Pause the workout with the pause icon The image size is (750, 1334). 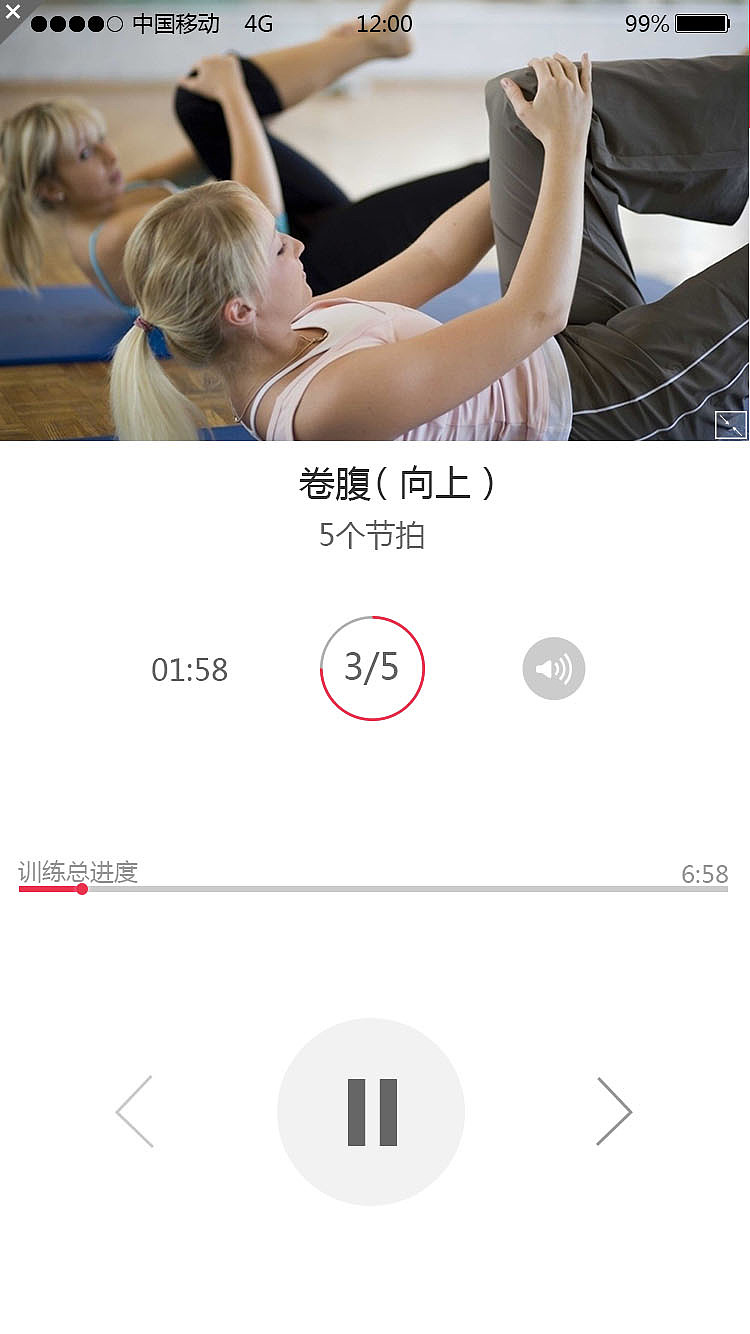[371, 1111]
